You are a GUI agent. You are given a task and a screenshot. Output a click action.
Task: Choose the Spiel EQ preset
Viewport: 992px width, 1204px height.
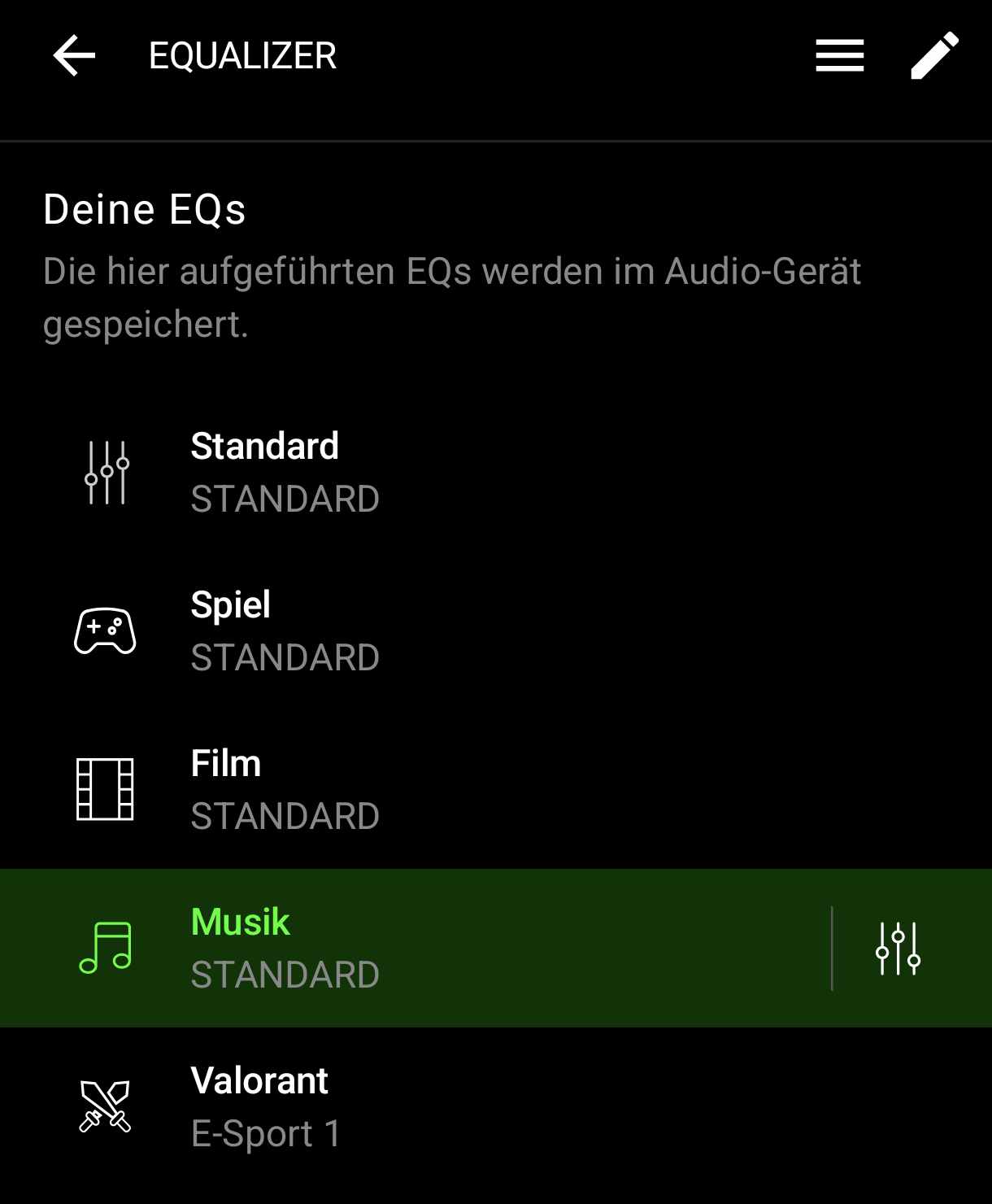pyautogui.click(x=285, y=630)
